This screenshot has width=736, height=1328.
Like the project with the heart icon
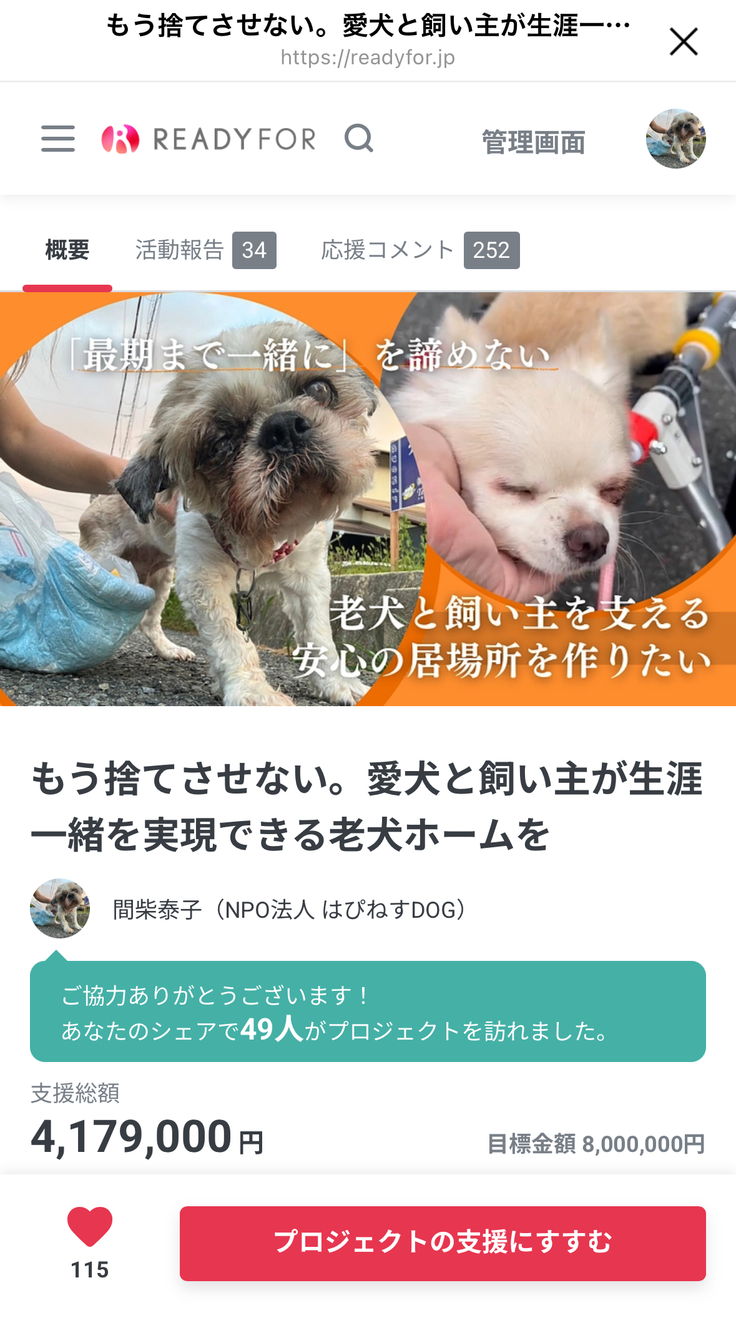(x=90, y=1228)
